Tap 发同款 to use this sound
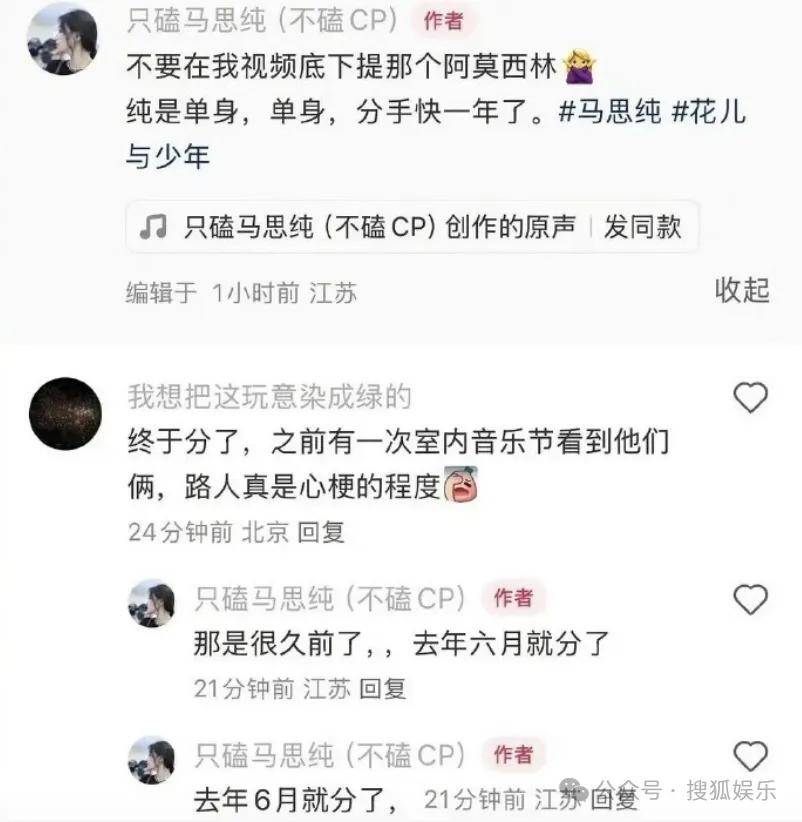This screenshot has width=802, height=822. (642, 227)
